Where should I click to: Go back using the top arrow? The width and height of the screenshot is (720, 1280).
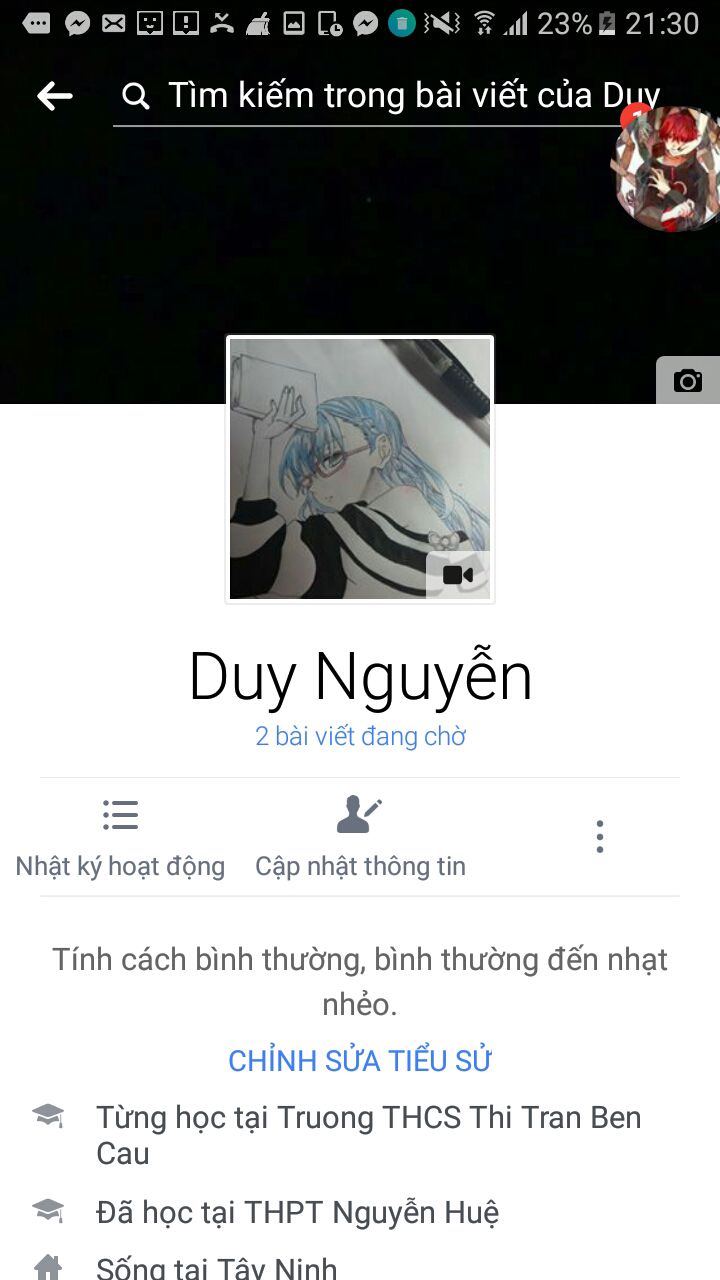(x=55, y=96)
